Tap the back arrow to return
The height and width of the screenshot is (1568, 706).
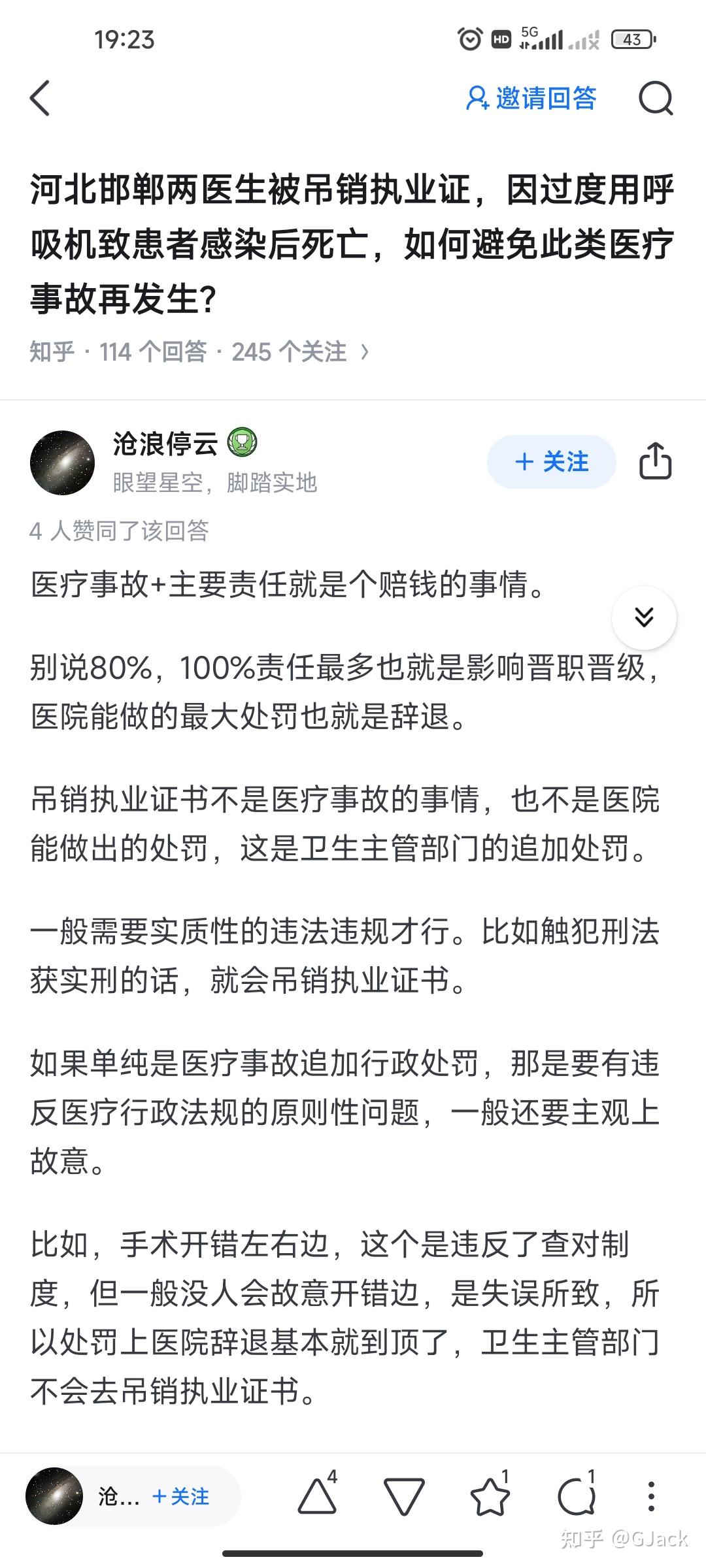click(41, 98)
